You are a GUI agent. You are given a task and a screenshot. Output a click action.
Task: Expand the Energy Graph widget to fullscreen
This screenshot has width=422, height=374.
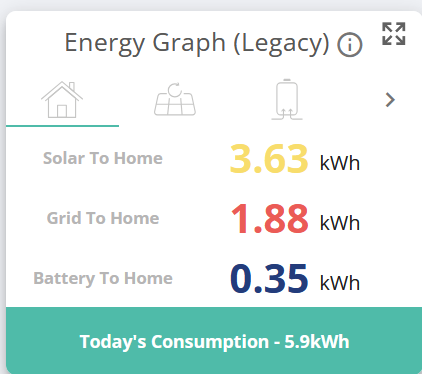394,34
